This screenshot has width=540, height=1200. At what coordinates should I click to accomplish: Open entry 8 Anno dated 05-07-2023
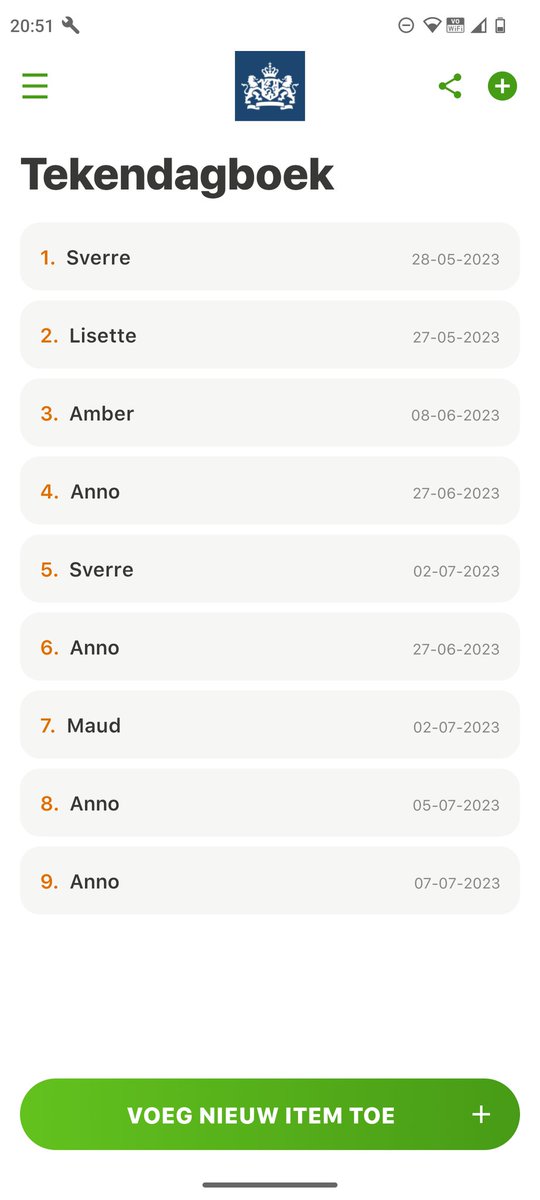(x=270, y=803)
